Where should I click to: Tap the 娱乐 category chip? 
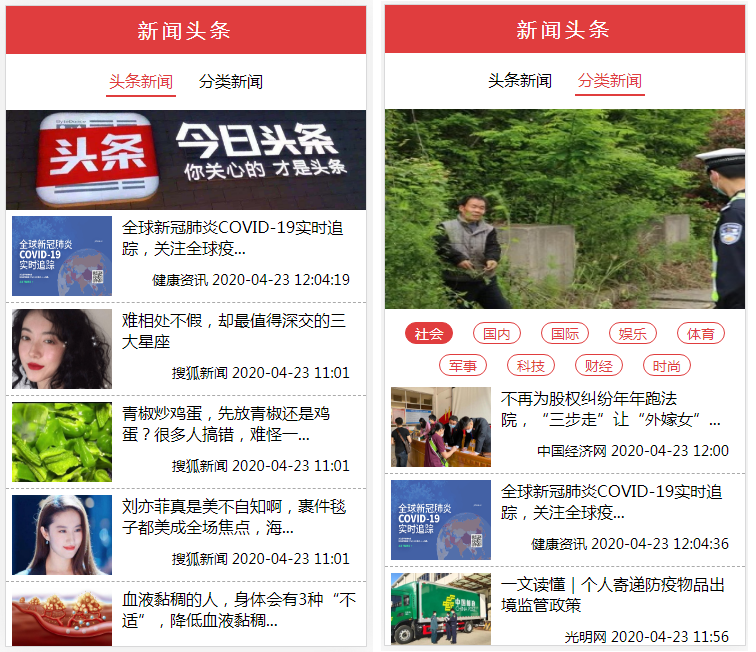tap(632, 334)
